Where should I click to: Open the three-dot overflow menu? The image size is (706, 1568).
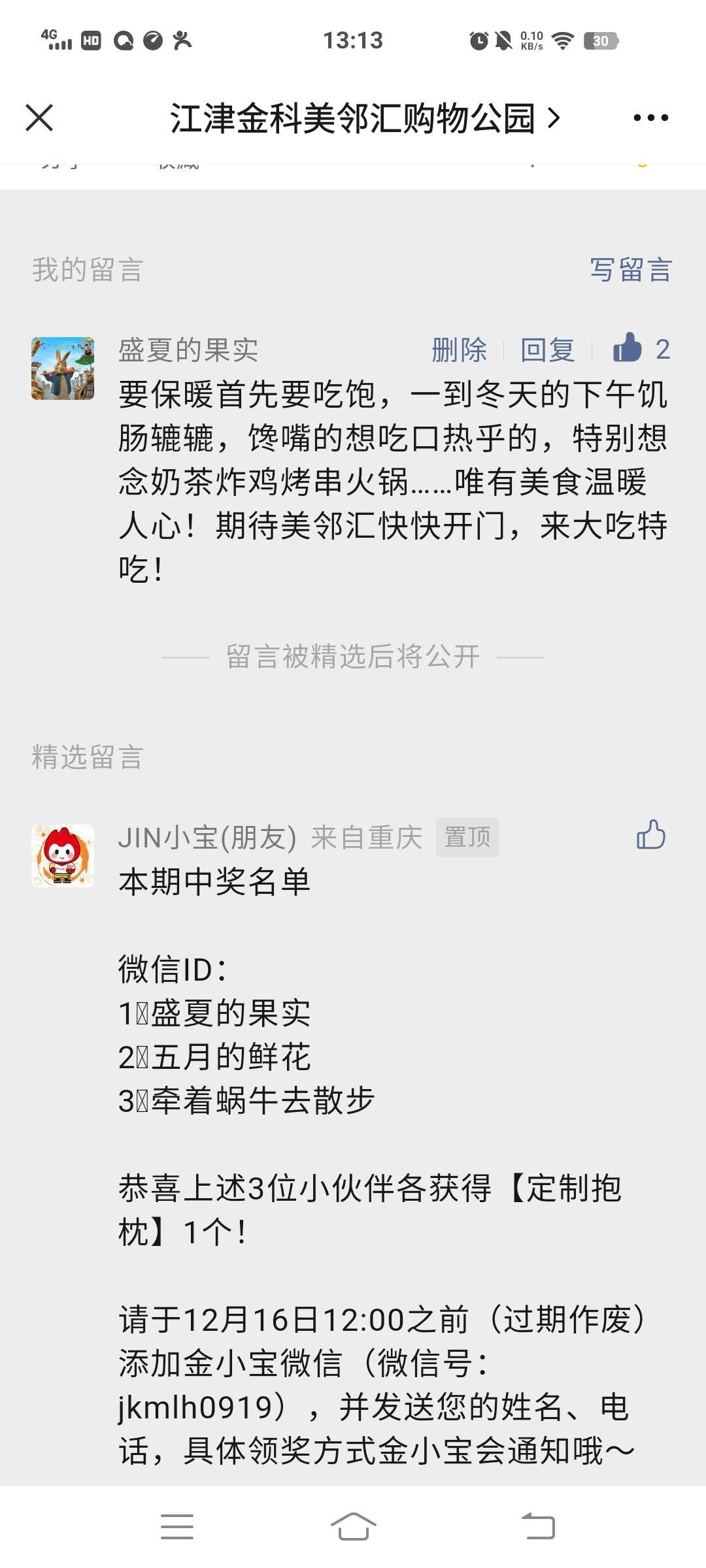coord(650,118)
